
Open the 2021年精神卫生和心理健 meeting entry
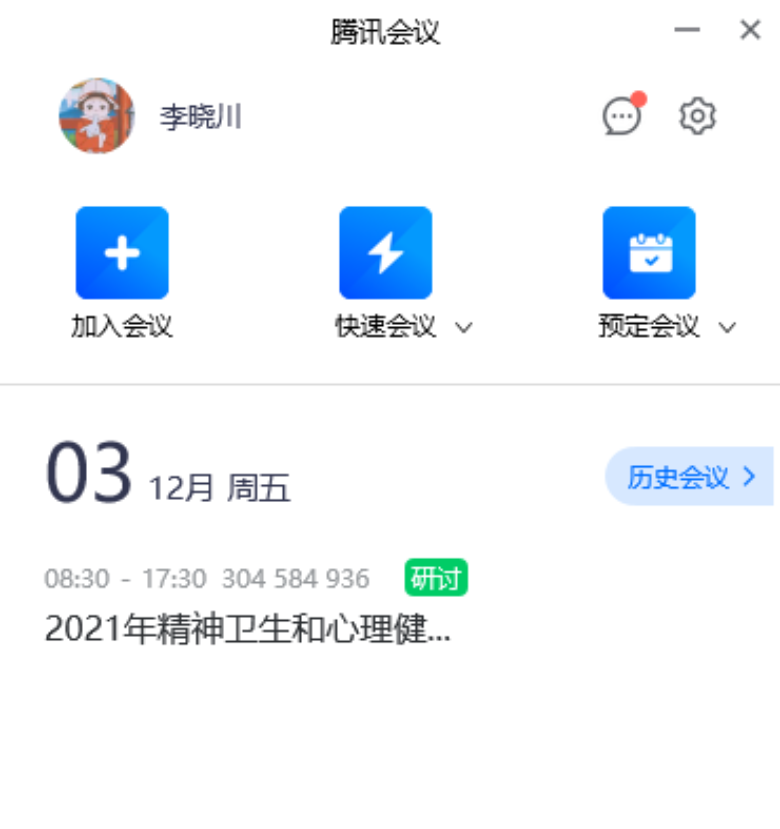(248, 630)
